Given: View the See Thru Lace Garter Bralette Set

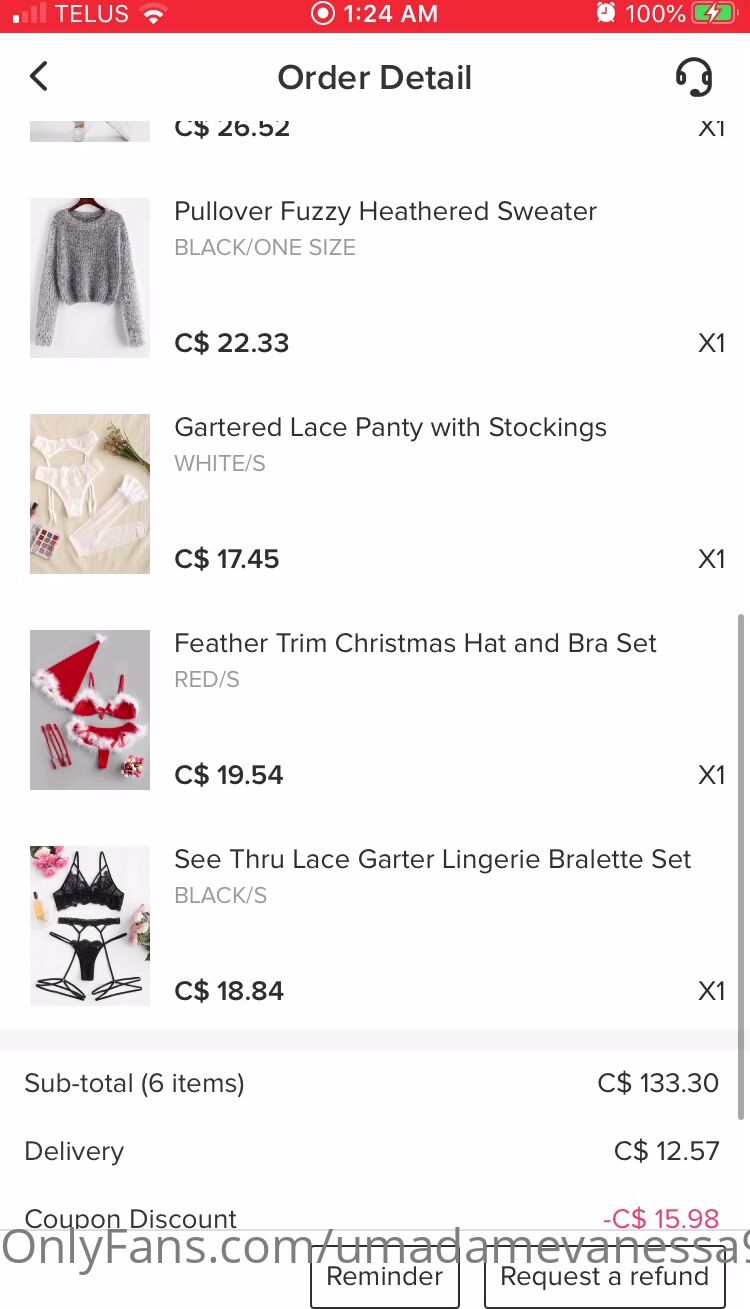Looking at the screenshot, I should (x=432, y=860).
